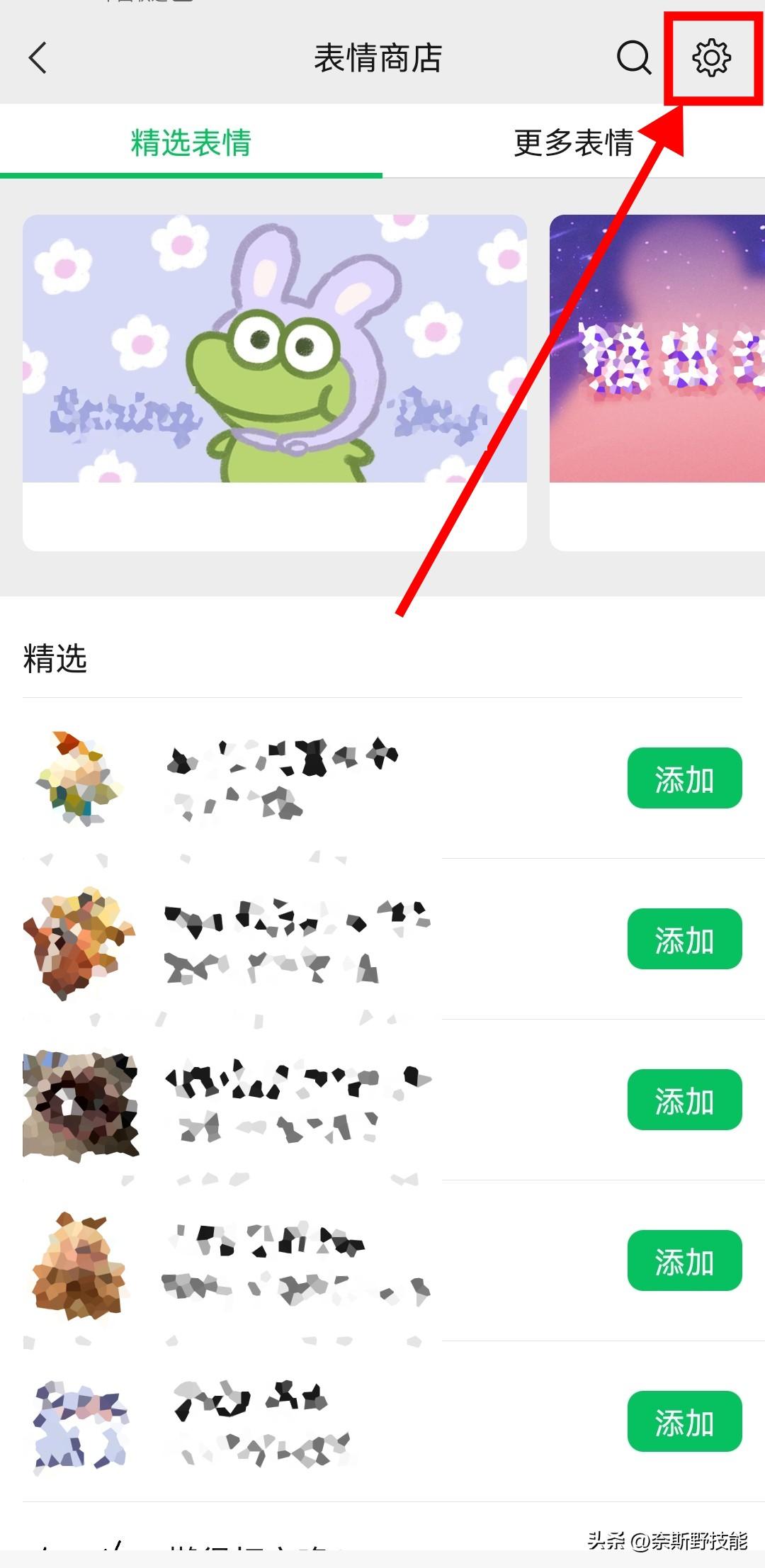Go back from the 表情商店 page
The image size is (765, 1568).
click(x=38, y=57)
